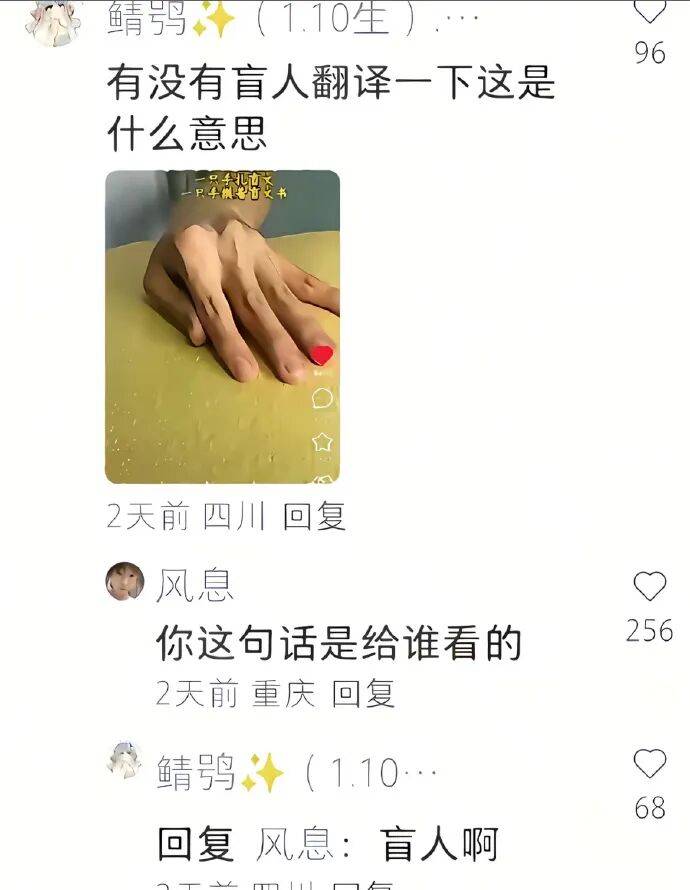View the username 风息's profile

[194, 585]
